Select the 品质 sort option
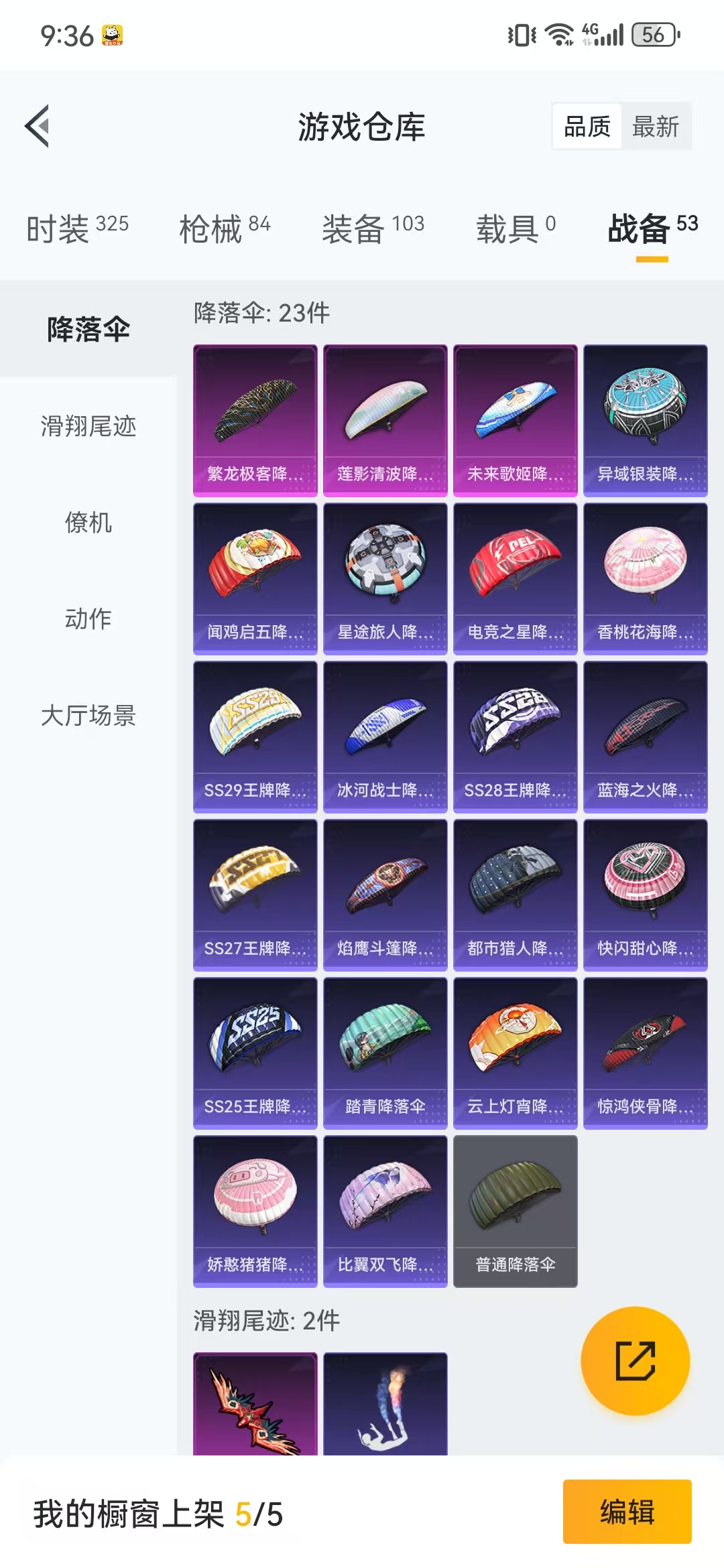 click(x=587, y=126)
